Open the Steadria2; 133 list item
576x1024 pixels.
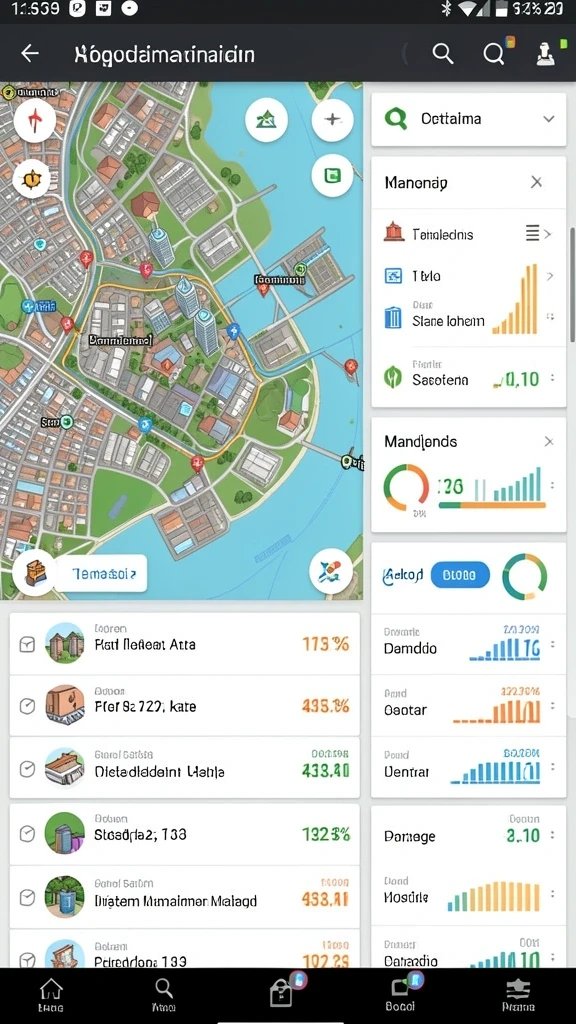pos(185,834)
